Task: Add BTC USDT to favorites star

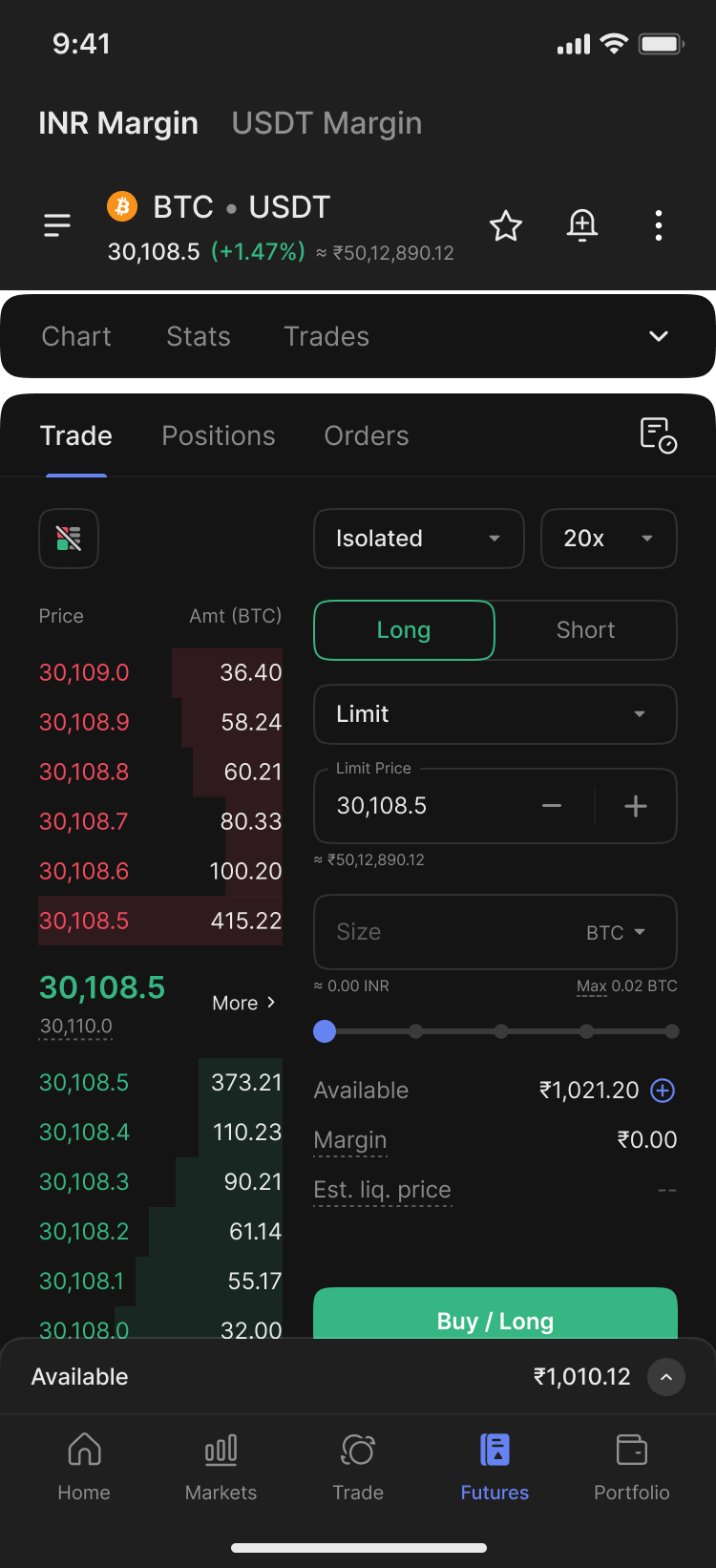Action: pos(506,225)
